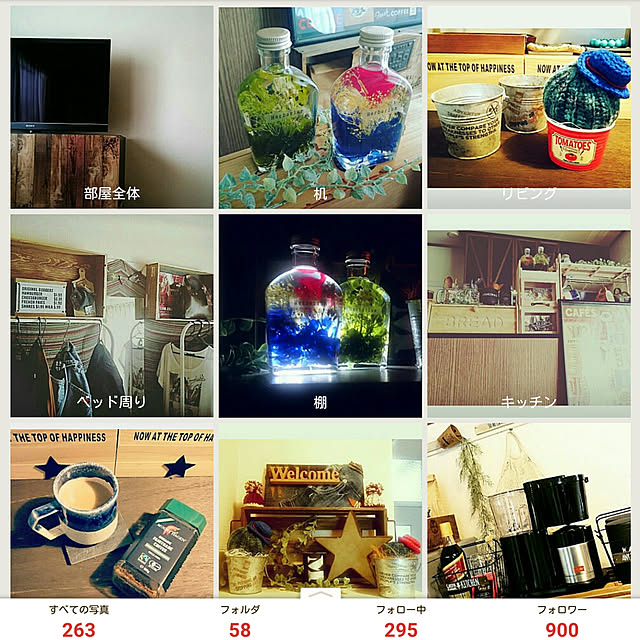Switch to the フォルダ tab

click(x=240, y=620)
